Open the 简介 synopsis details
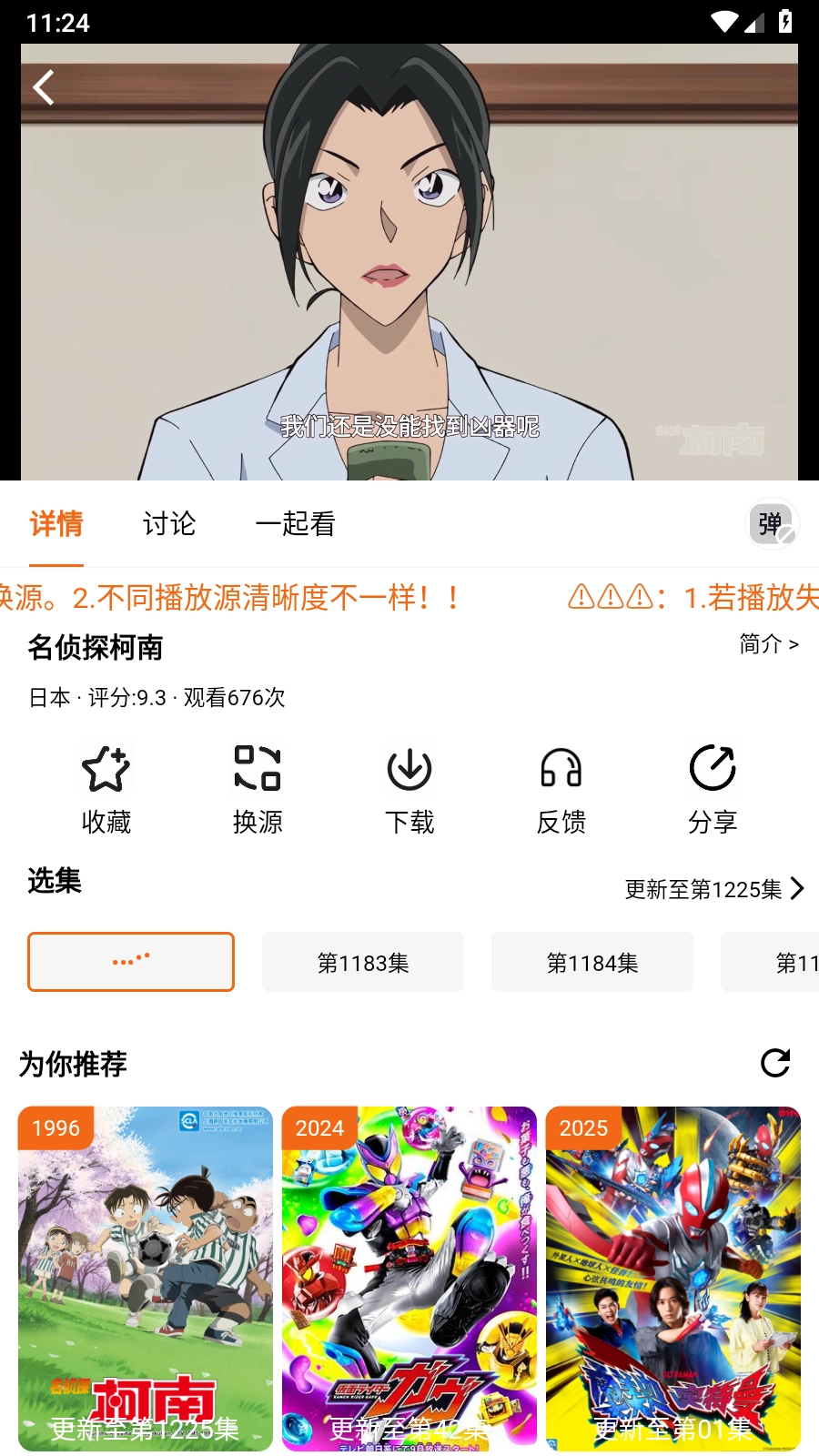Image resolution: width=819 pixels, height=1456 pixels. 767,645
